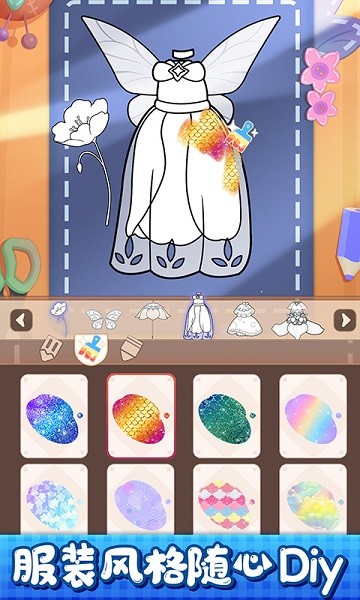Choose the pink and yellow scallop swatch

pyautogui.click(x=227, y=499)
